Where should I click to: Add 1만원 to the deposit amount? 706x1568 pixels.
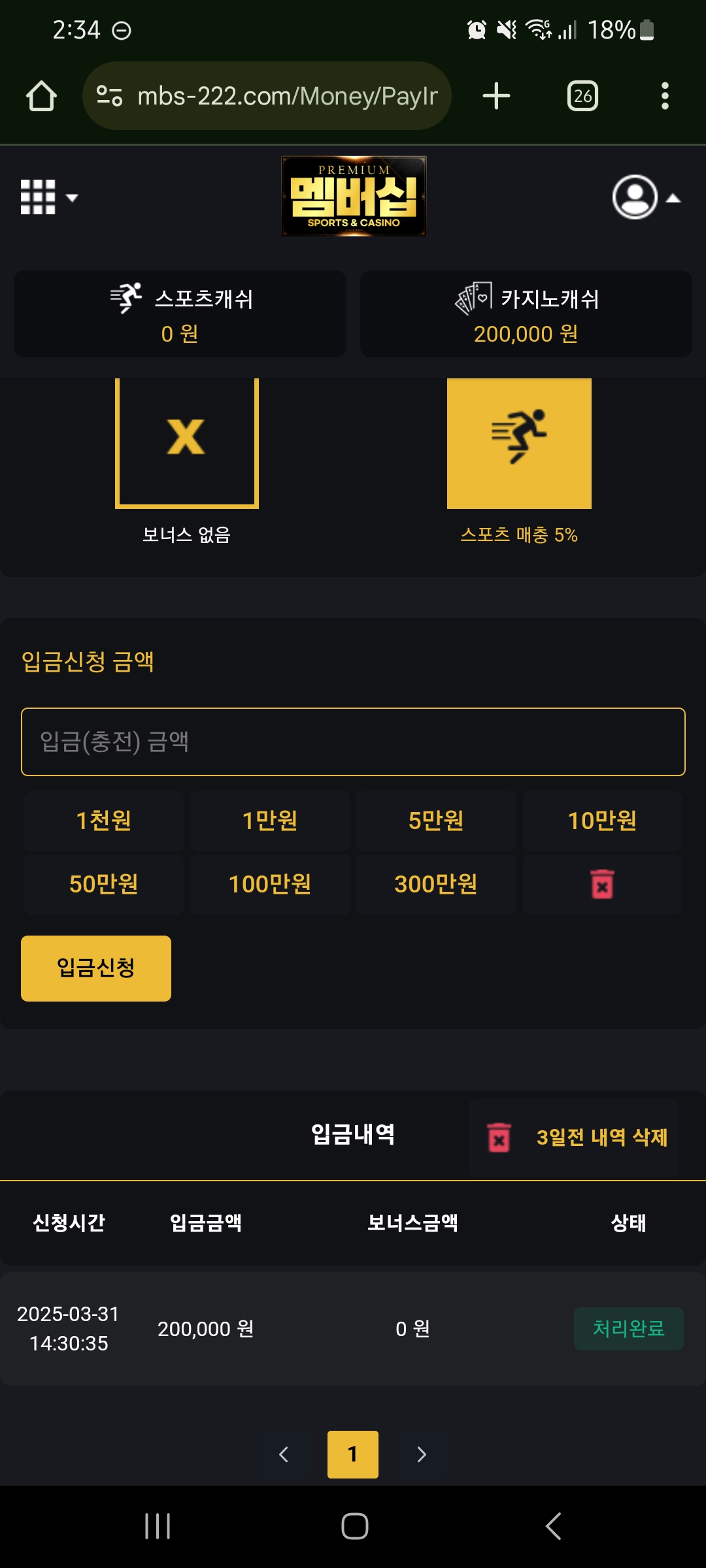coord(270,821)
